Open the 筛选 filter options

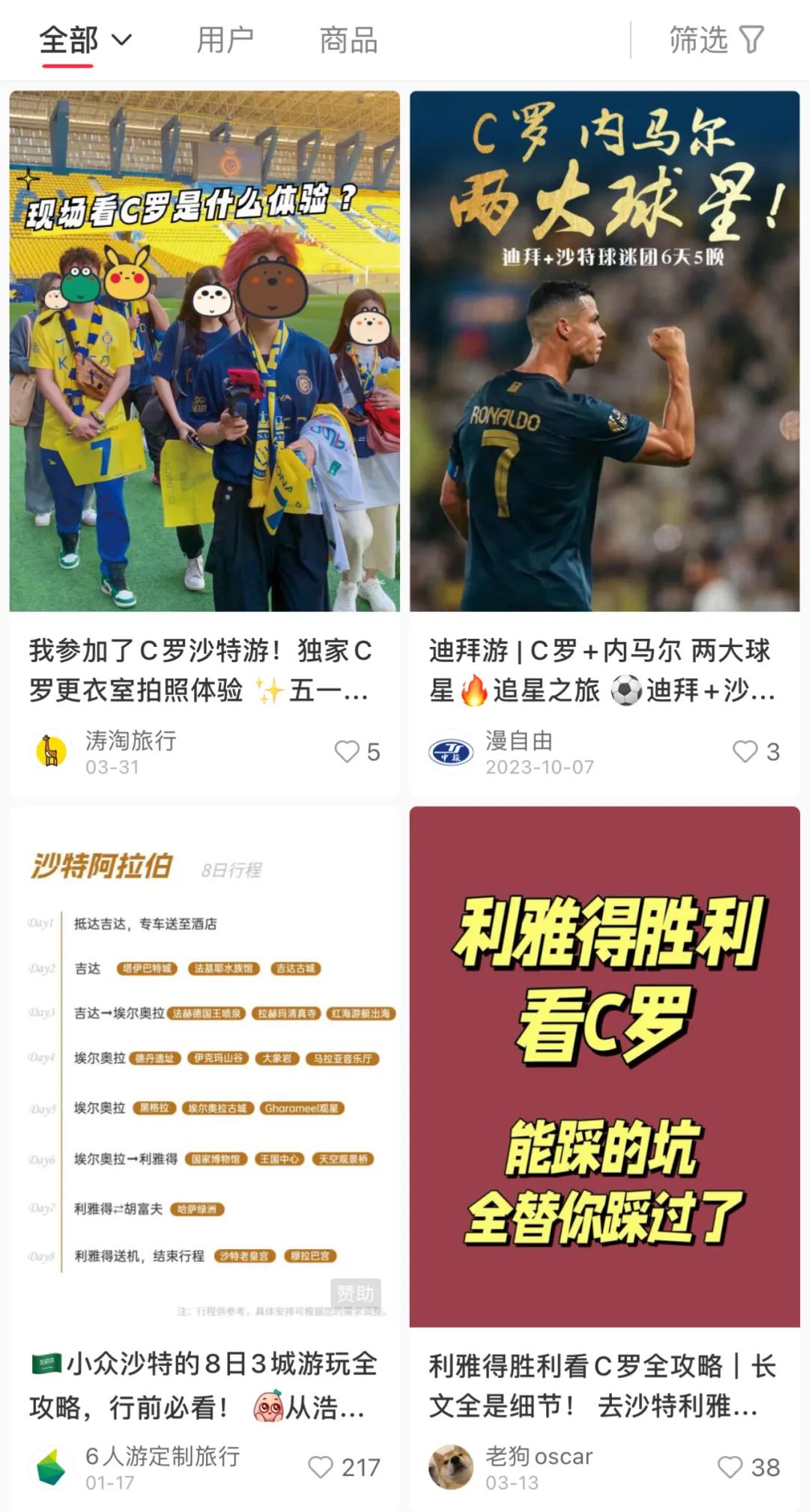pos(715,40)
